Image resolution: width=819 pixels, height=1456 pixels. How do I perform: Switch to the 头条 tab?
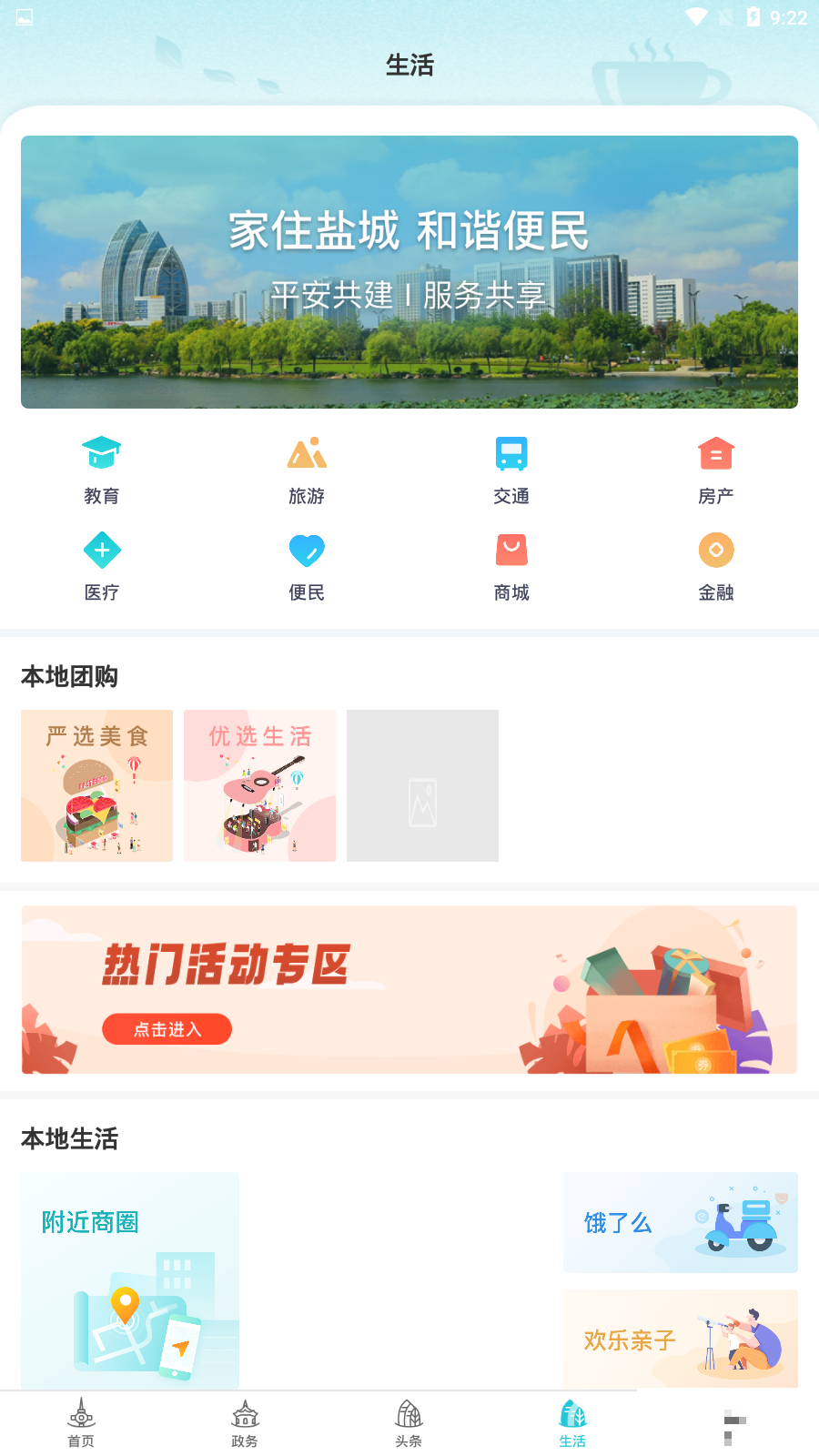coord(409,1423)
